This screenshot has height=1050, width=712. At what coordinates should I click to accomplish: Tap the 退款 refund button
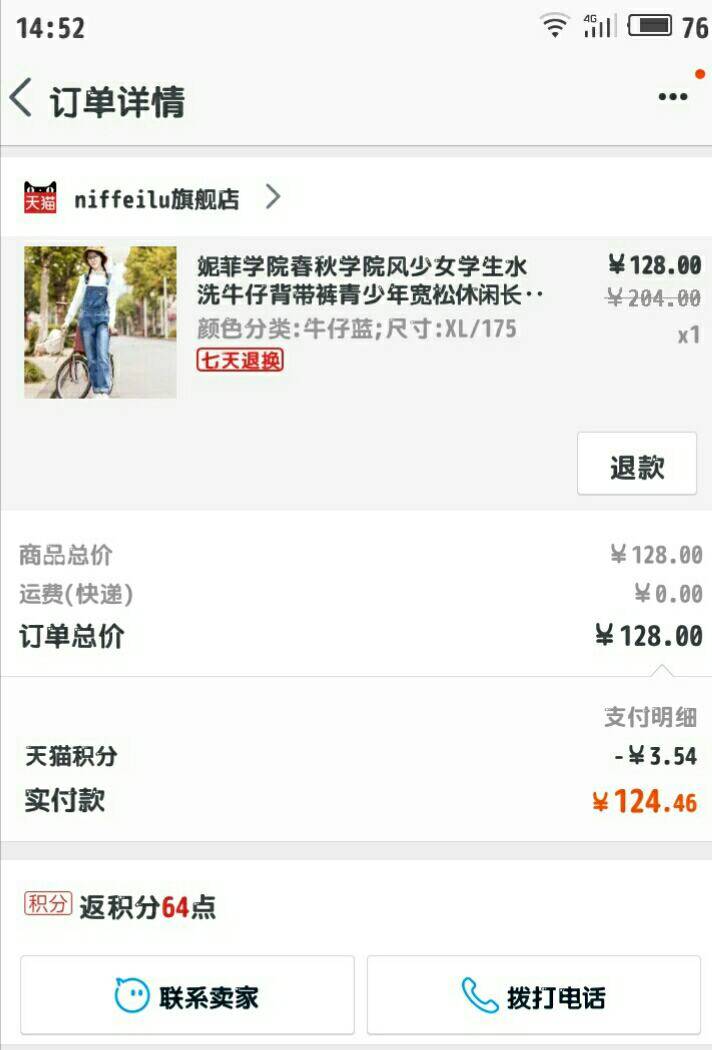[x=636, y=465]
